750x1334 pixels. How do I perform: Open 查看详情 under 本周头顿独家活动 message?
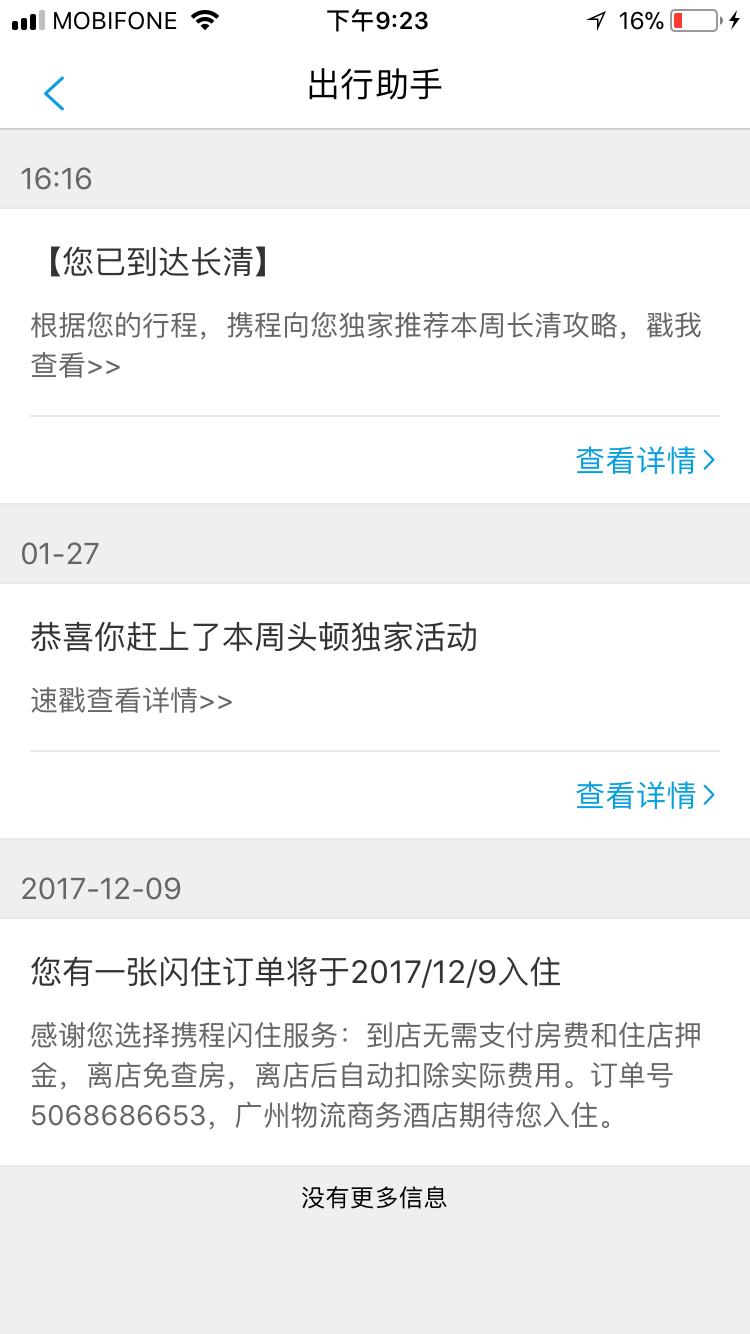coord(646,795)
